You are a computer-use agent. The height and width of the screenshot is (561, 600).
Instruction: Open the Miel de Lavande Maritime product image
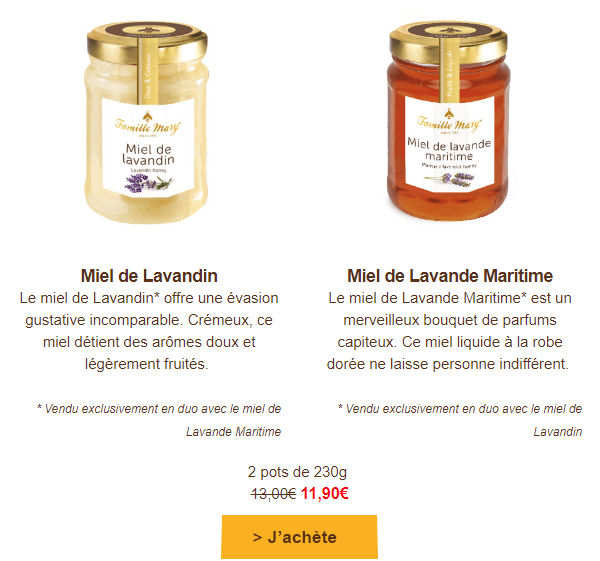(449, 123)
